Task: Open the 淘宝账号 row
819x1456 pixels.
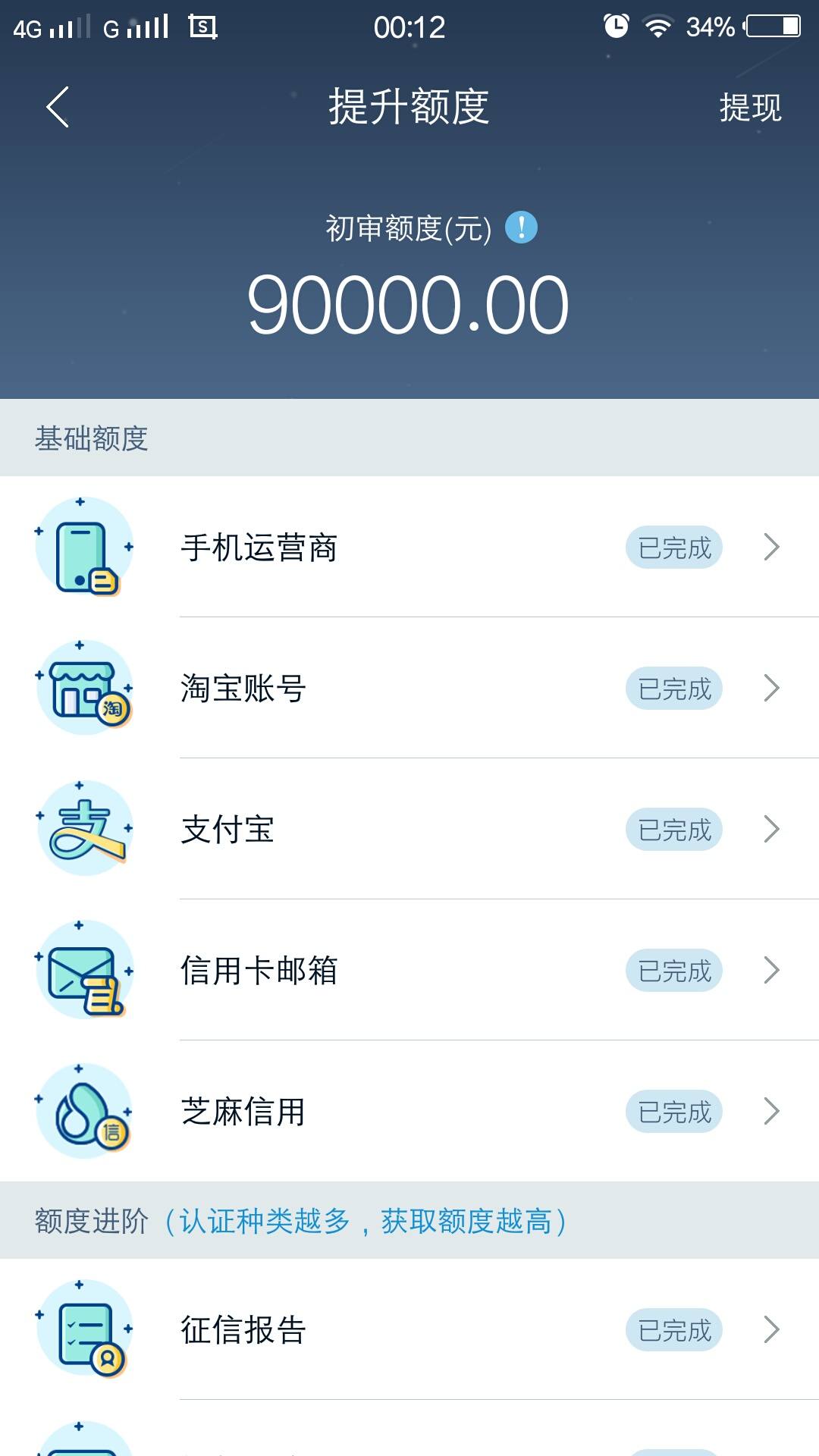Action: tap(409, 688)
